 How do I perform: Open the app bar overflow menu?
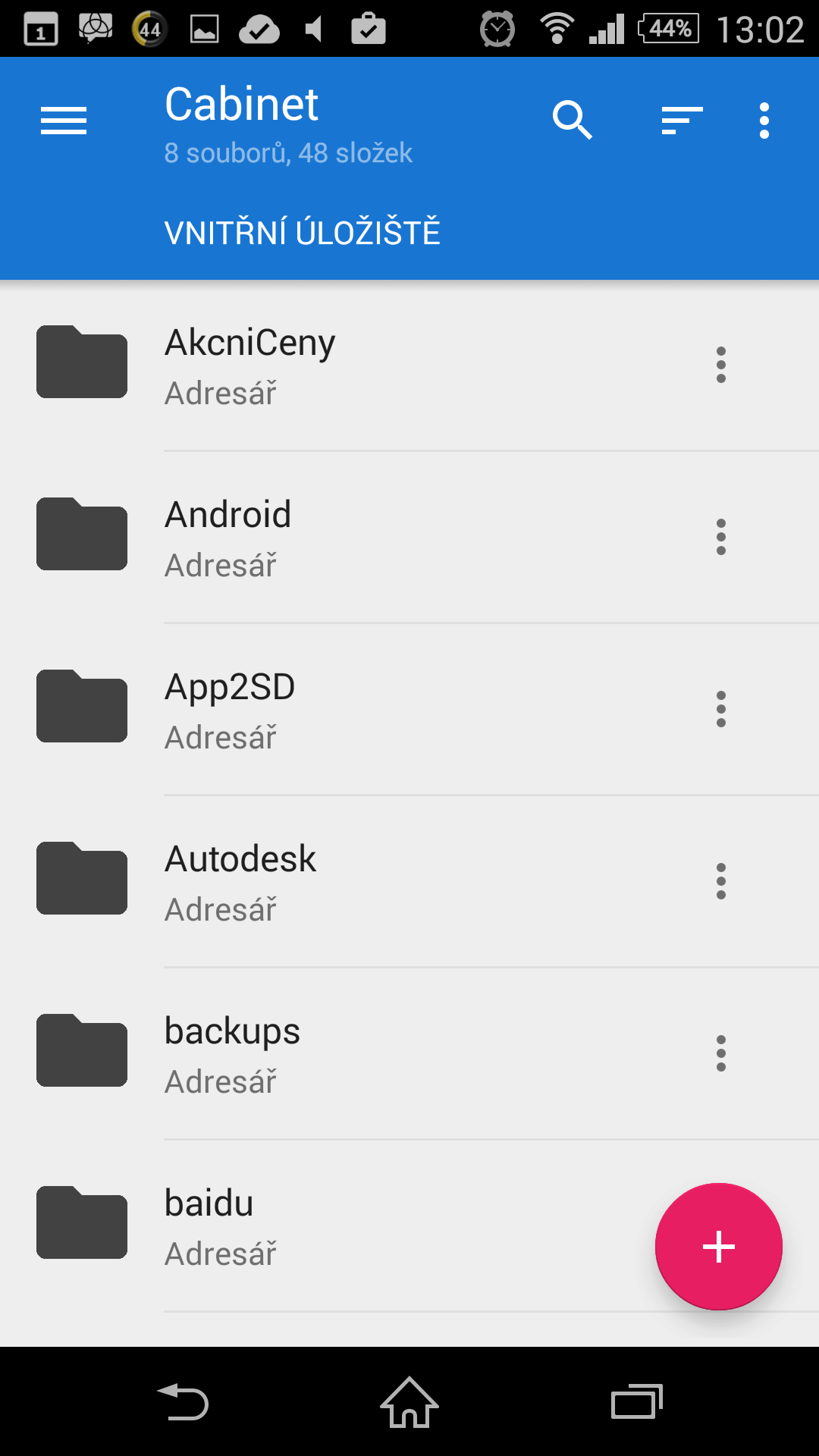[x=764, y=121]
